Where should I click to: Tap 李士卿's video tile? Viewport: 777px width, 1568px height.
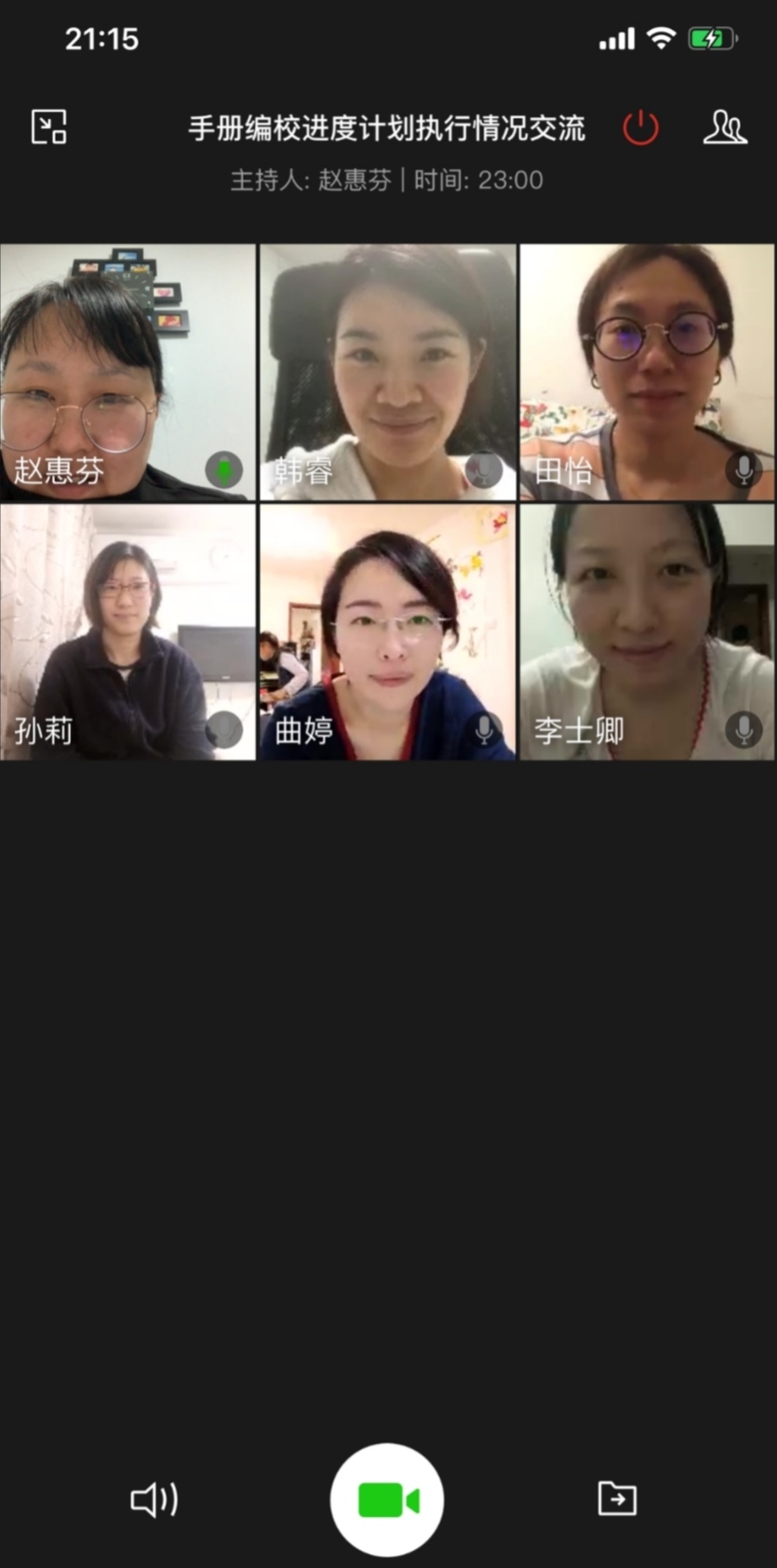[x=647, y=632]
